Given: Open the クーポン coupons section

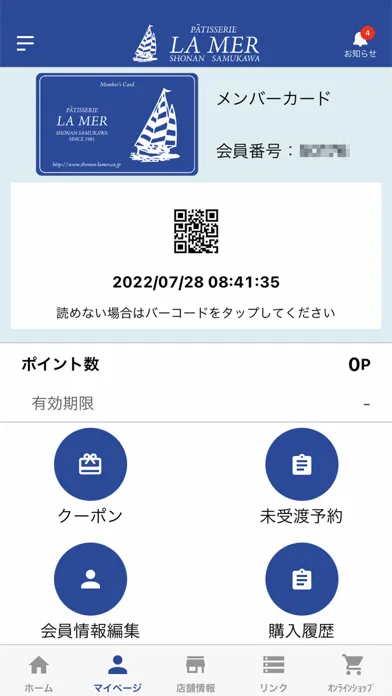Looking at the screenshot, I should click(x=90, y=477).
